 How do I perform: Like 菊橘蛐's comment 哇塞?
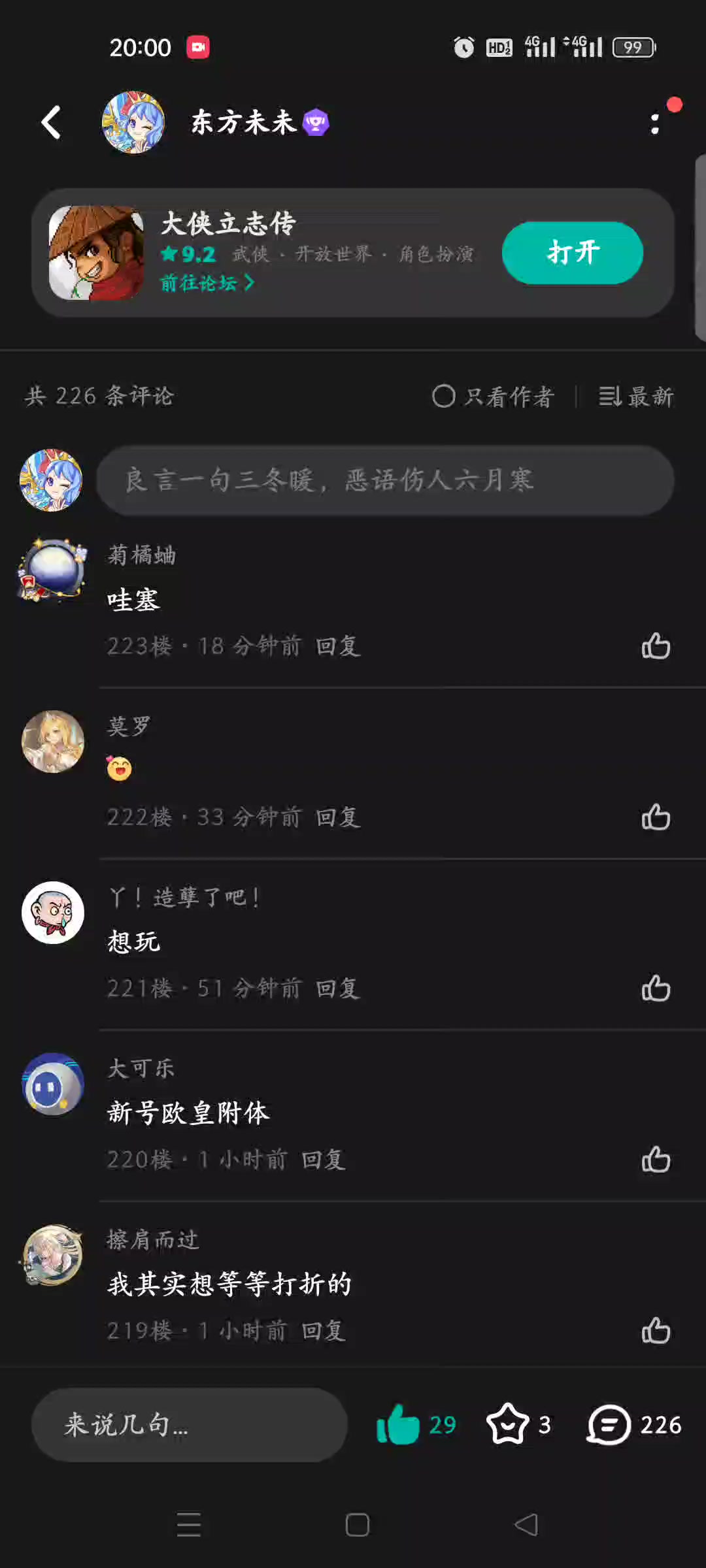[x=656, y=646]
